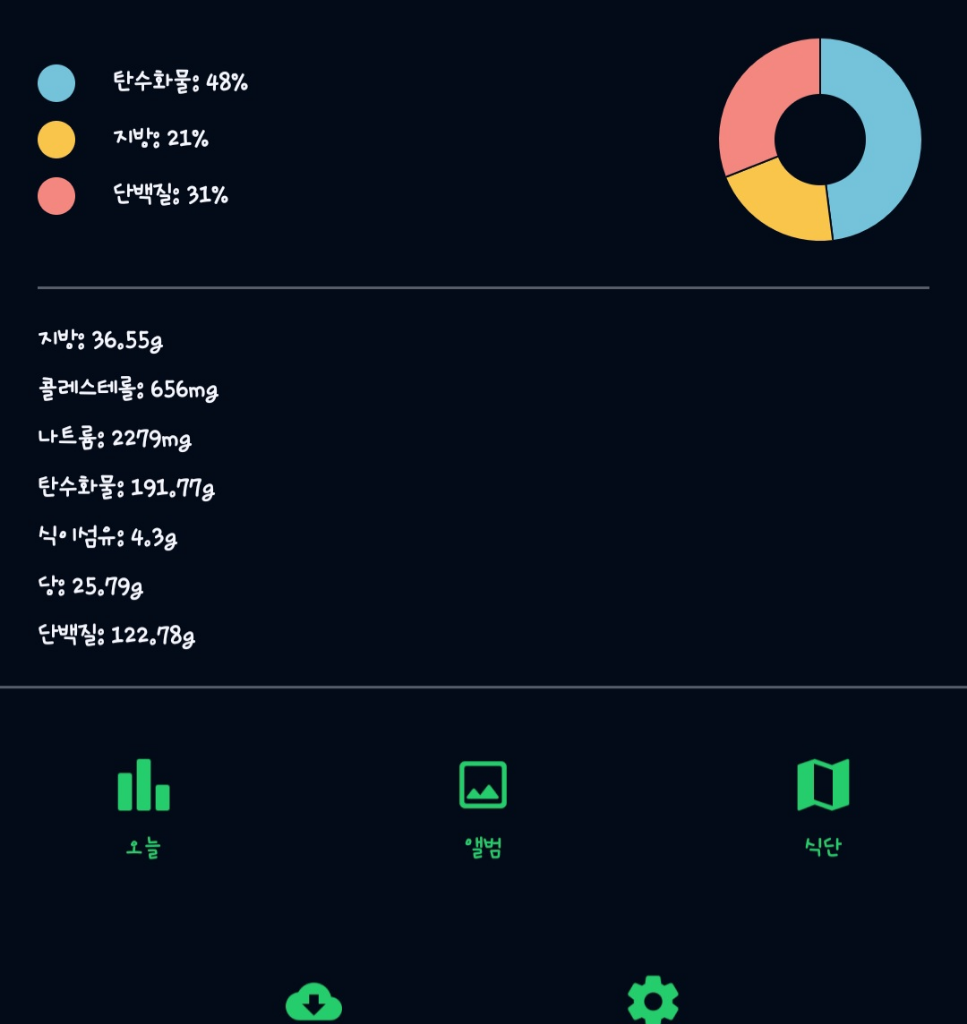Go to the 식단 diet plan tab
Screen dimensions: 967x1024
[823, 806]
